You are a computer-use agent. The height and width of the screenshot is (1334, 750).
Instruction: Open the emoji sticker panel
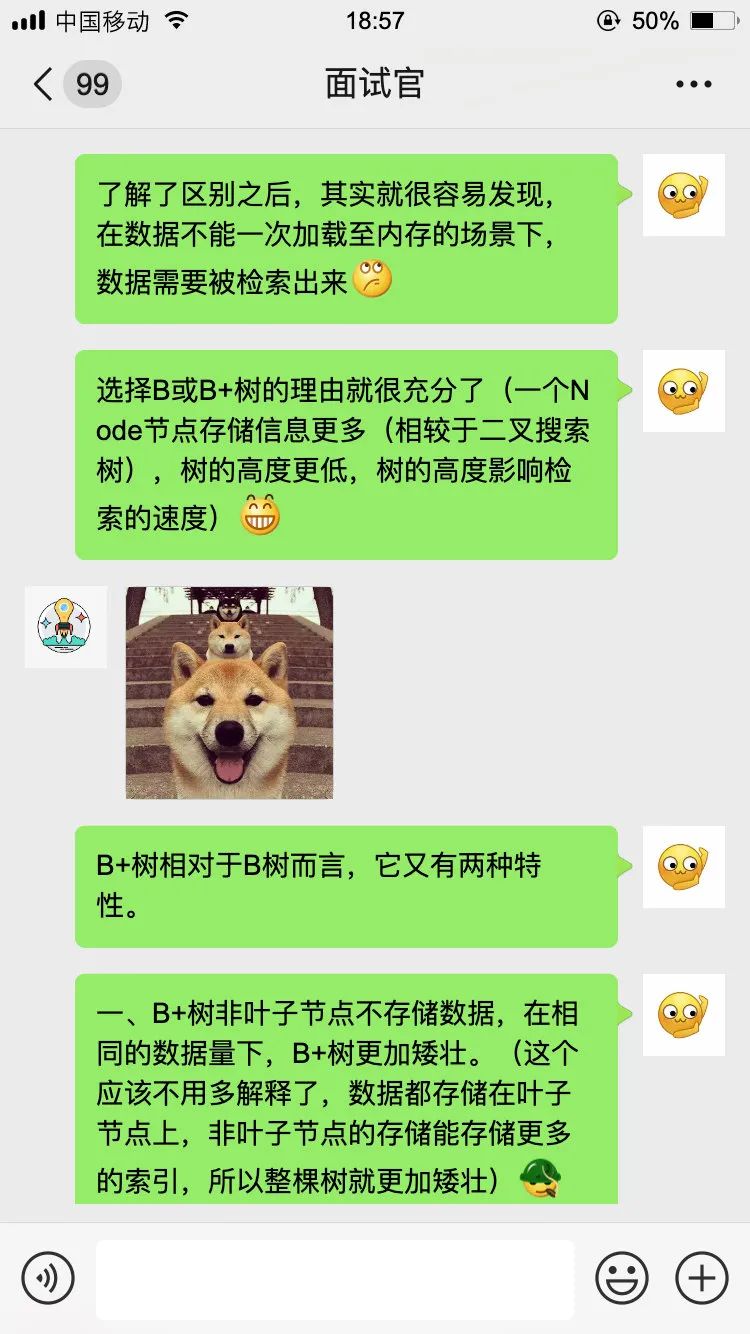[621, 1278]
